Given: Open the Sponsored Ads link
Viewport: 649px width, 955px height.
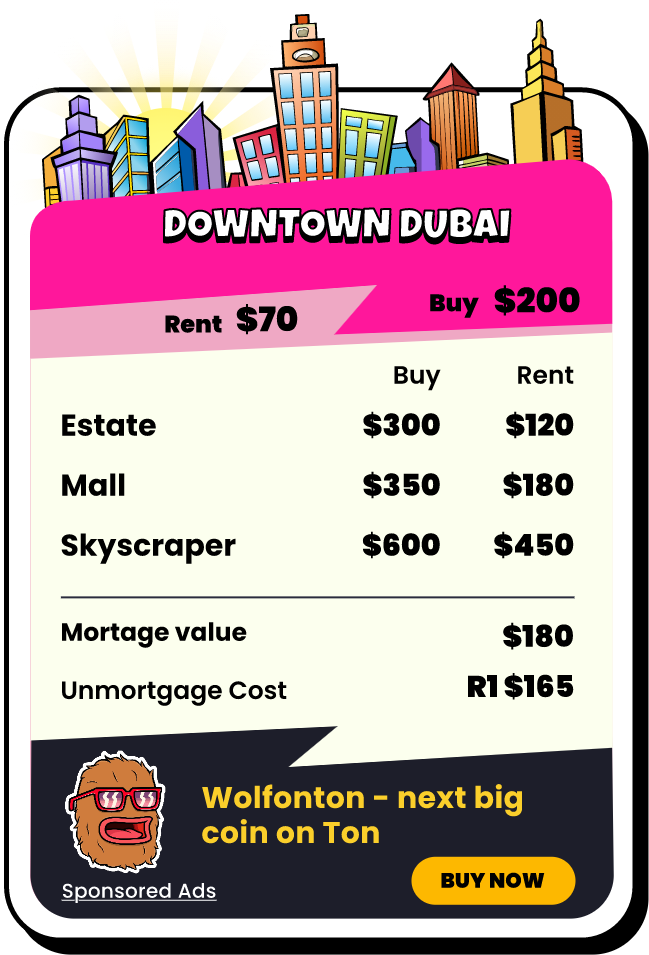Looking at the screenshot, I should point(139,890).
